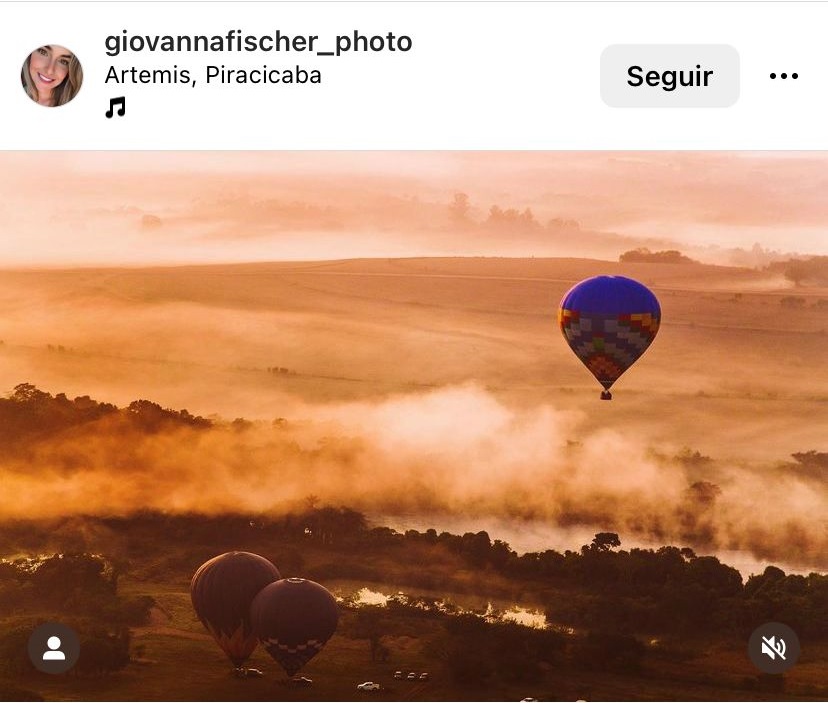Show tagged people in the post

54,648
